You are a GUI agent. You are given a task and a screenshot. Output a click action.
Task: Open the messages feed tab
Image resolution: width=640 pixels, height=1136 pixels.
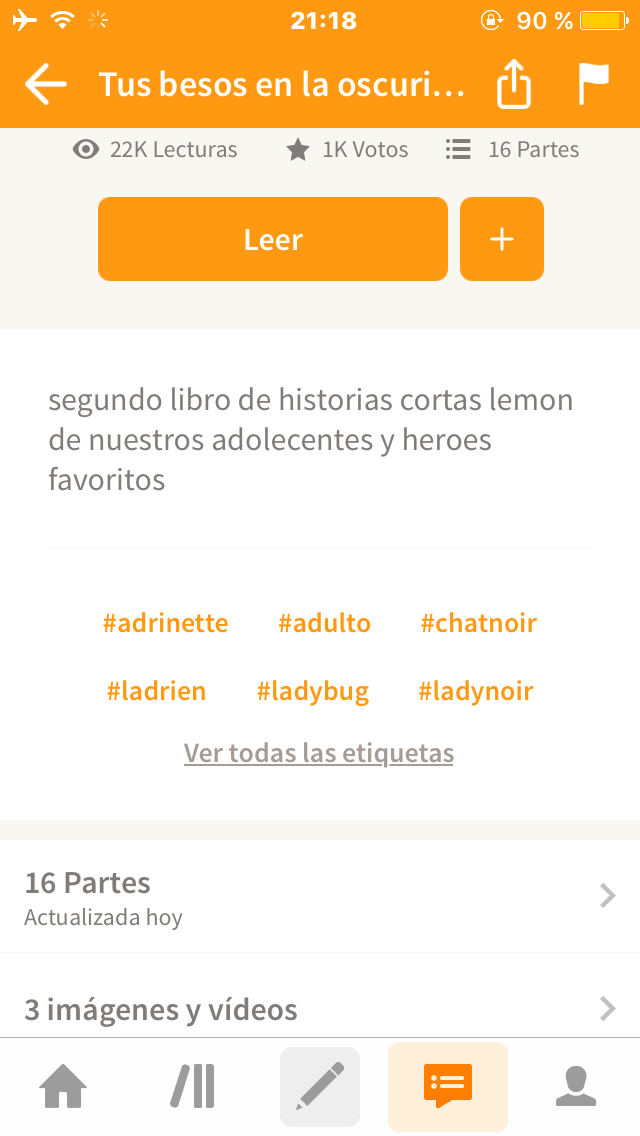[448, 1087]
